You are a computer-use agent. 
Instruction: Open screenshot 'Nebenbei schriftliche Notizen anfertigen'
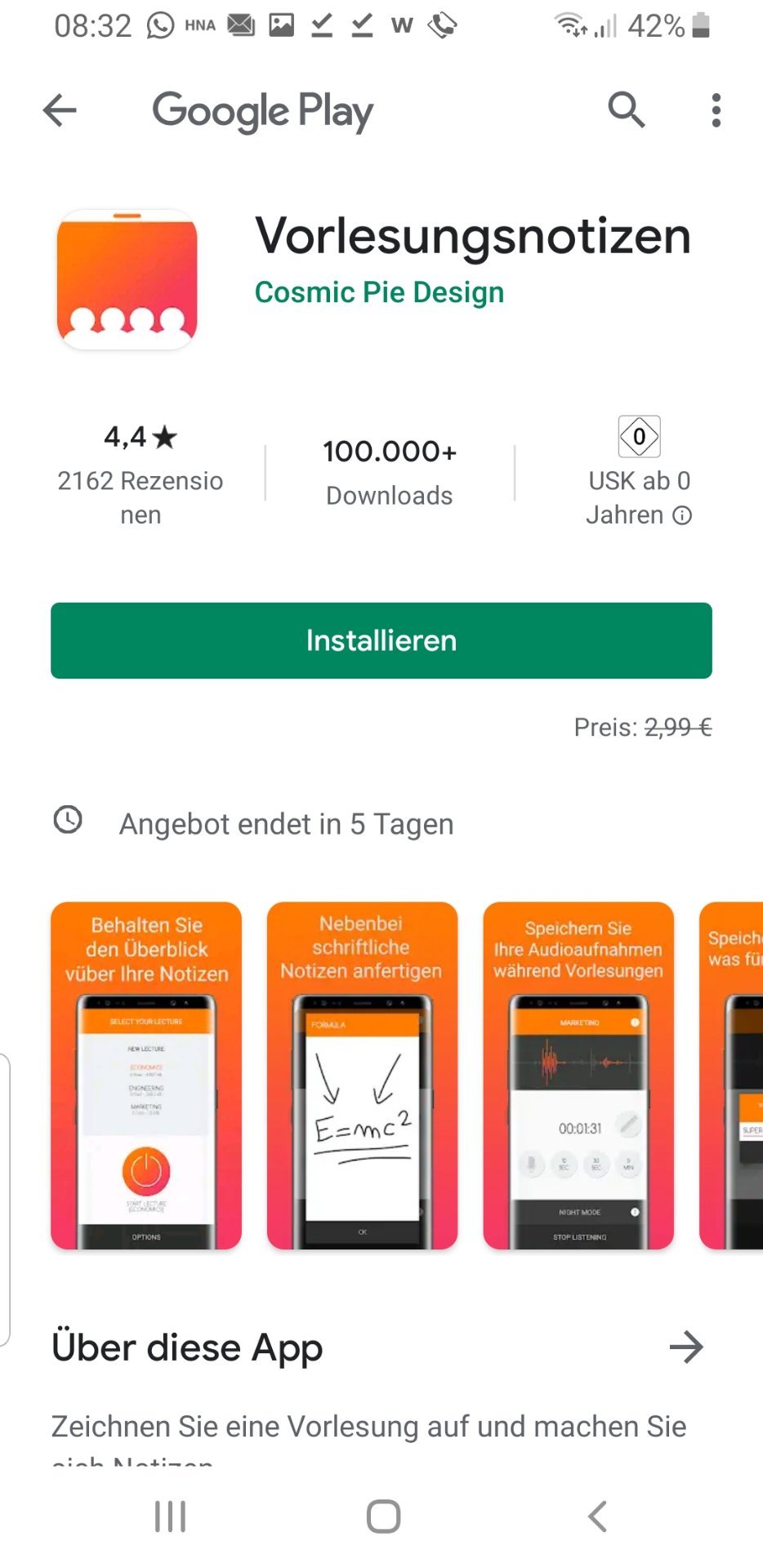(363, 1076)
